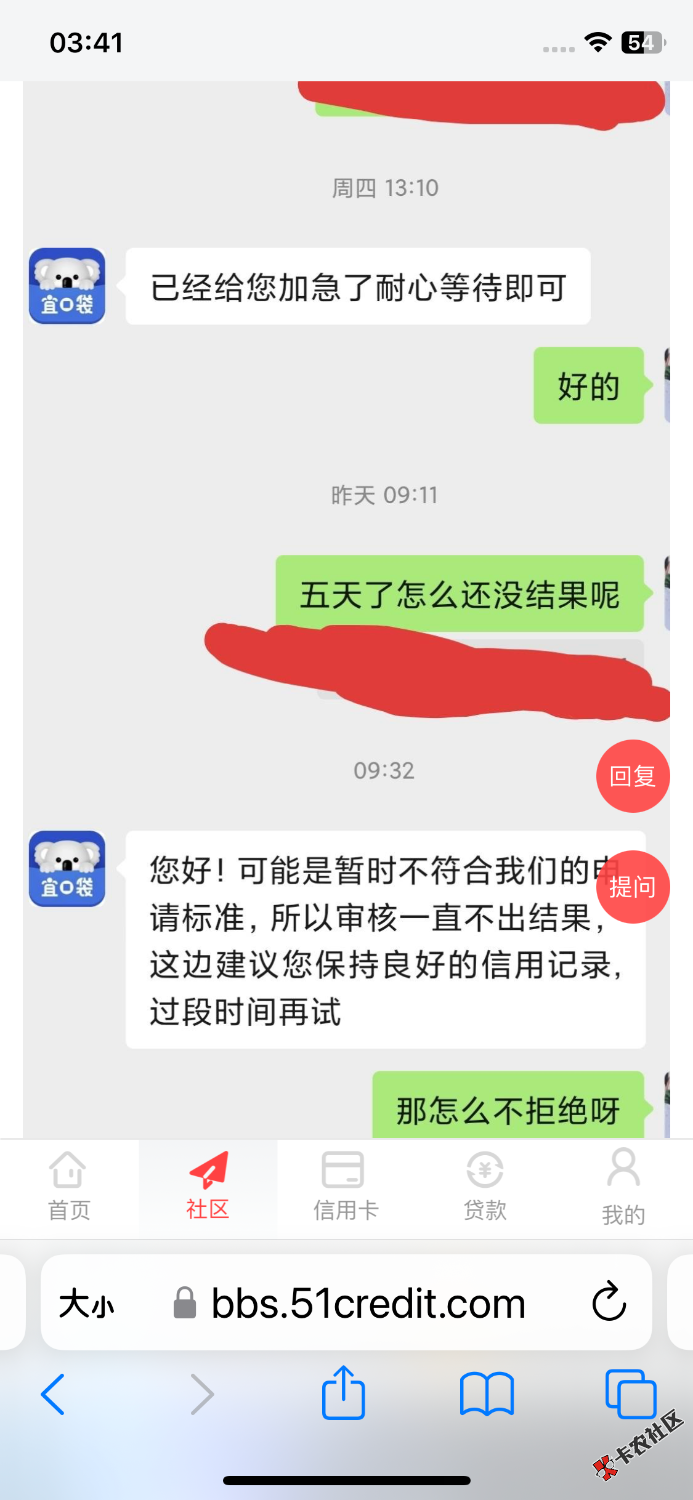
Task: Tap the red 提问 floating button
Action: 632,886
